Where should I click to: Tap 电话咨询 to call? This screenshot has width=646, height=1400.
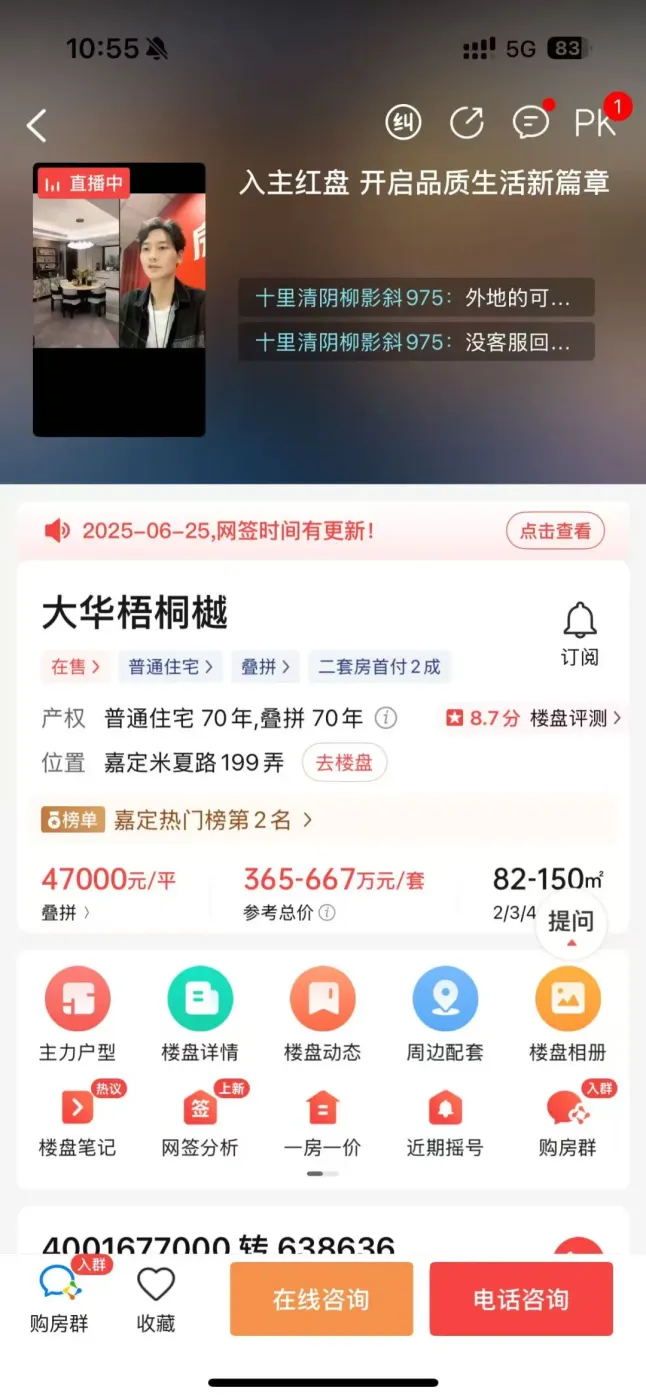click(x=521, y=1299)
